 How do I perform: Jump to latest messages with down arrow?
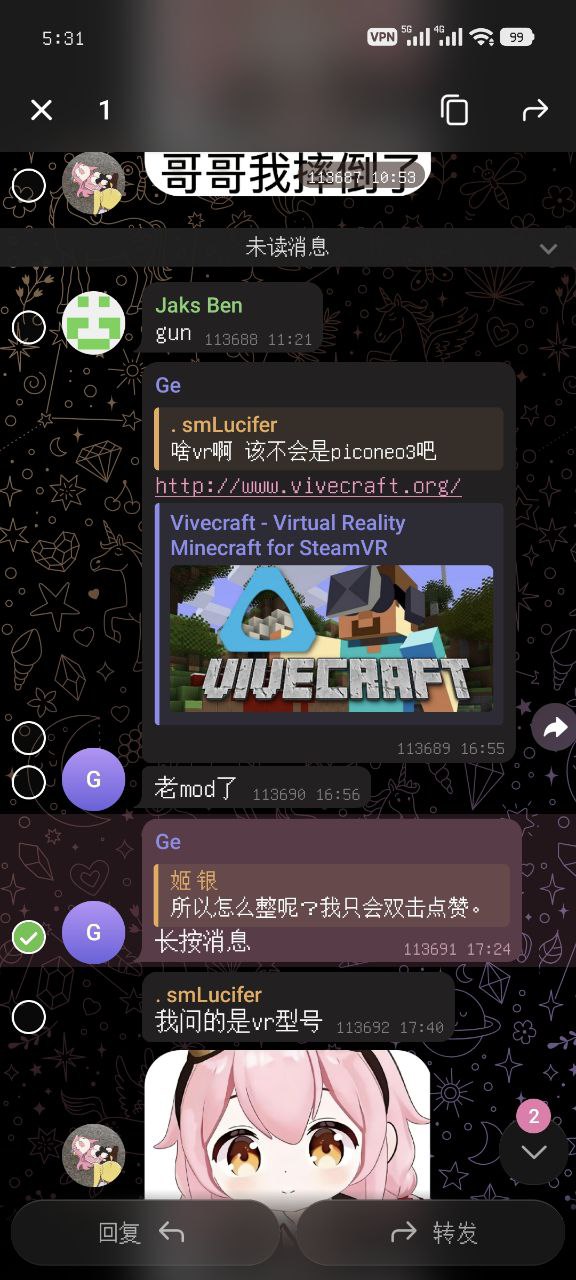click(533, 1151)
